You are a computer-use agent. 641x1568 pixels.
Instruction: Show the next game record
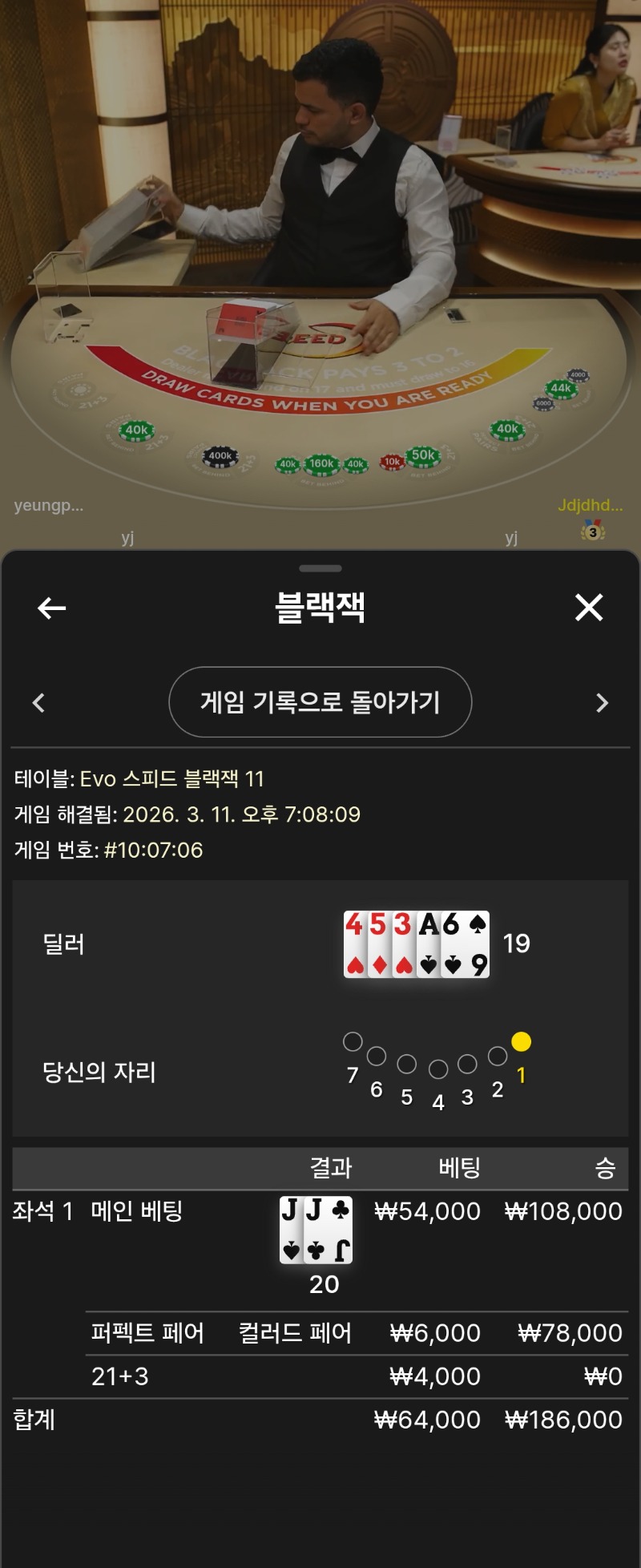(603, 703)
